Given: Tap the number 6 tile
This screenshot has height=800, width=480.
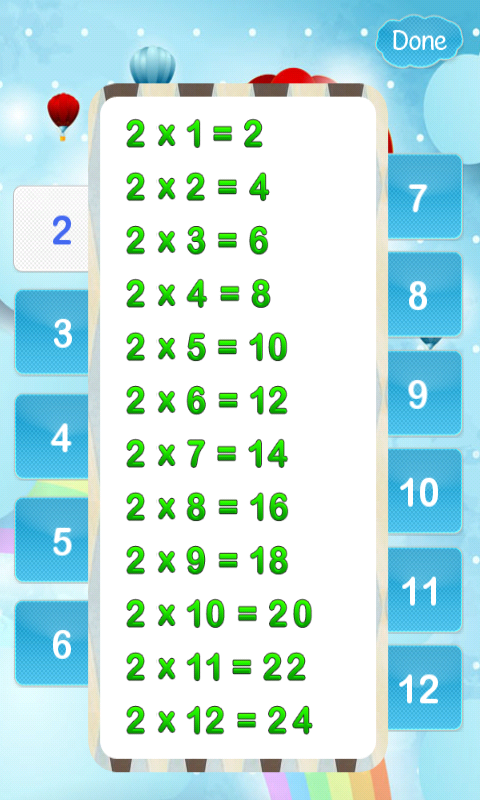Looking at the screenshot, I should tap(53, 643).
